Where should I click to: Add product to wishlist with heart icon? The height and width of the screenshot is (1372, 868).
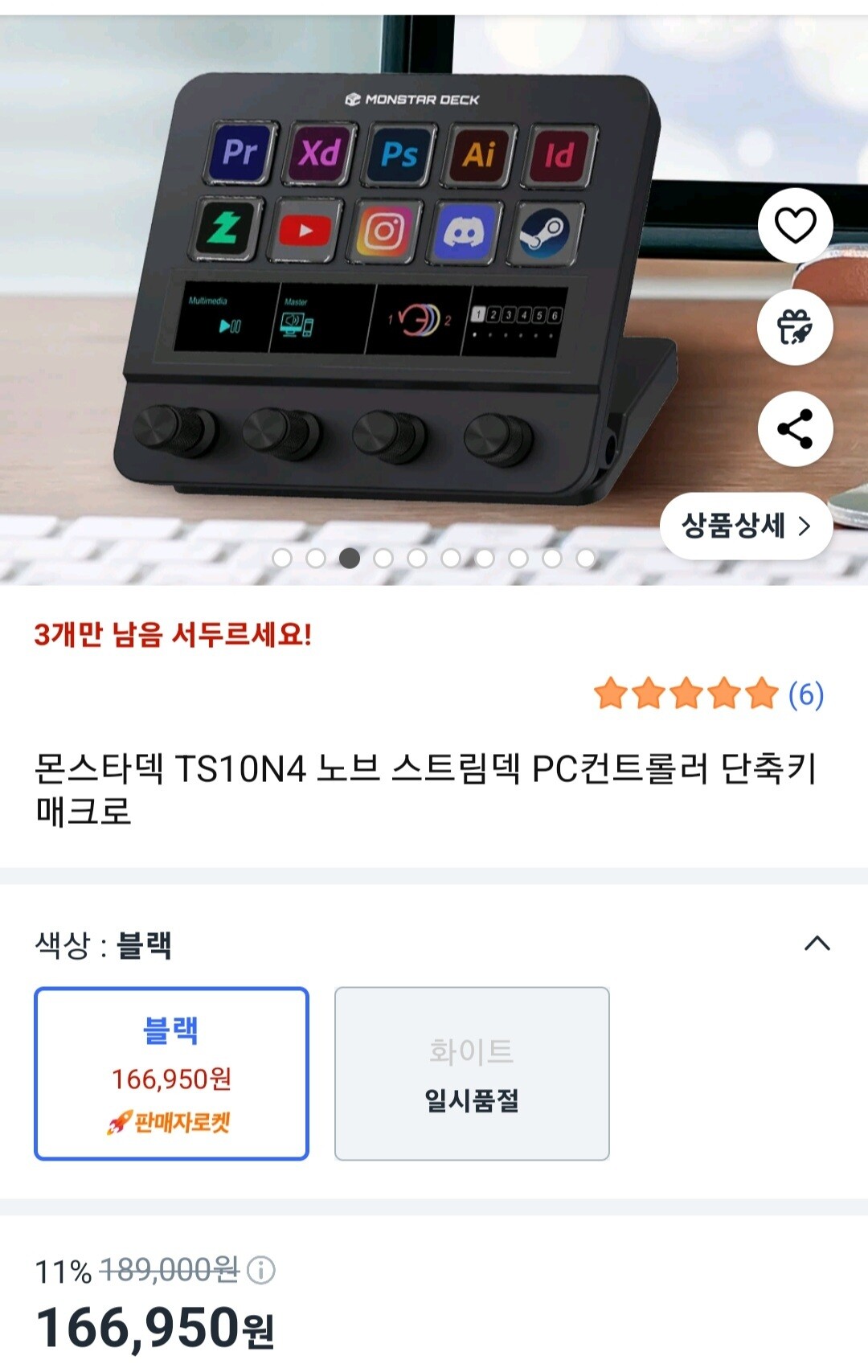tap(795, 225)
